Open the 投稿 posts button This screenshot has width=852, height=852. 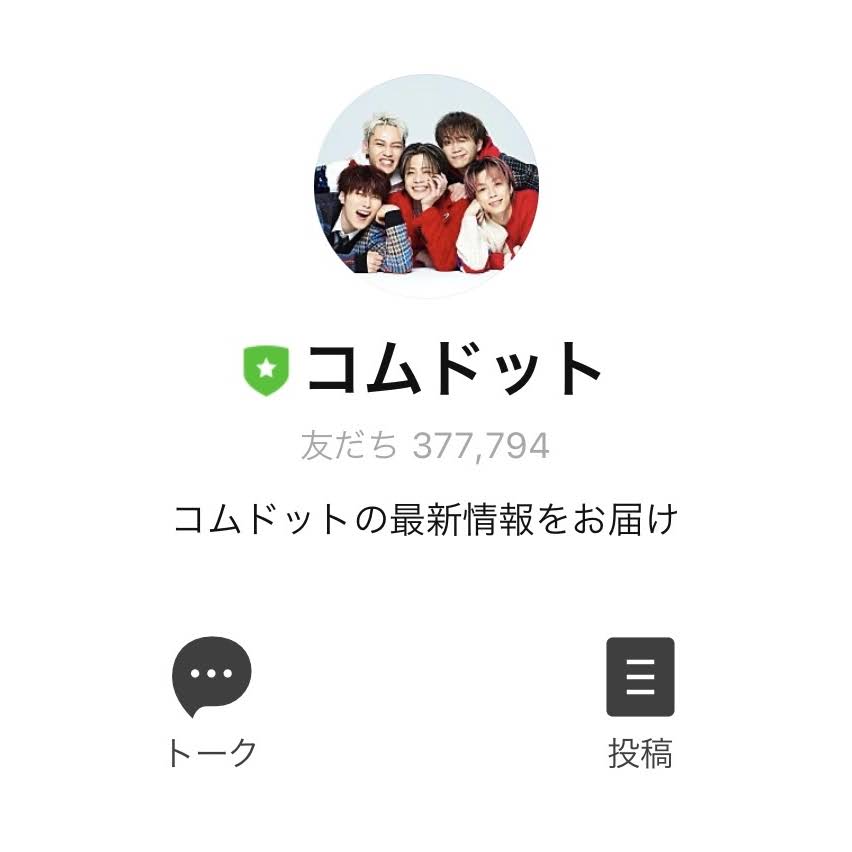click(640, 678)
